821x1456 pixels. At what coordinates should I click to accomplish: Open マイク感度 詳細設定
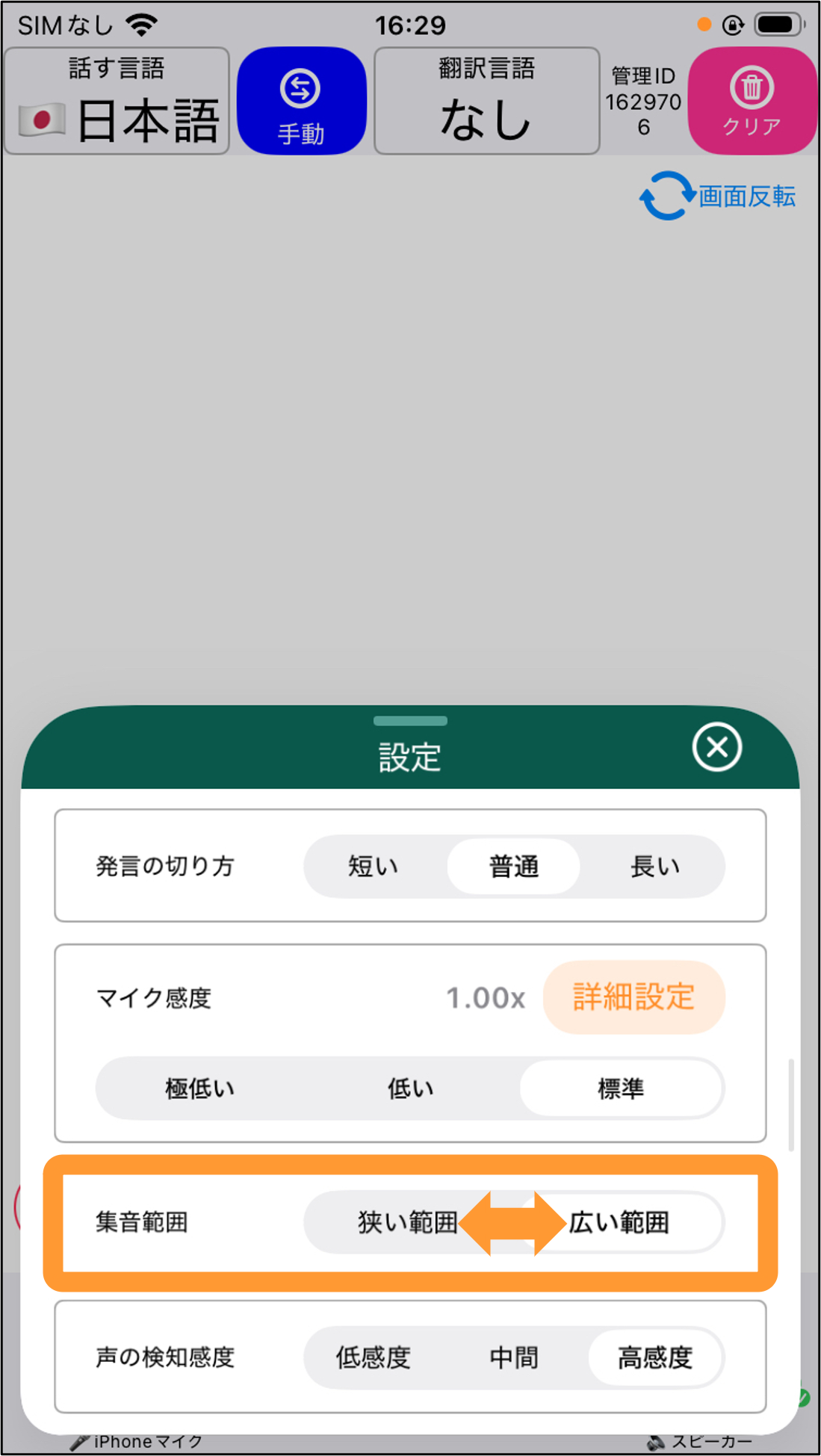pos(633,997)
